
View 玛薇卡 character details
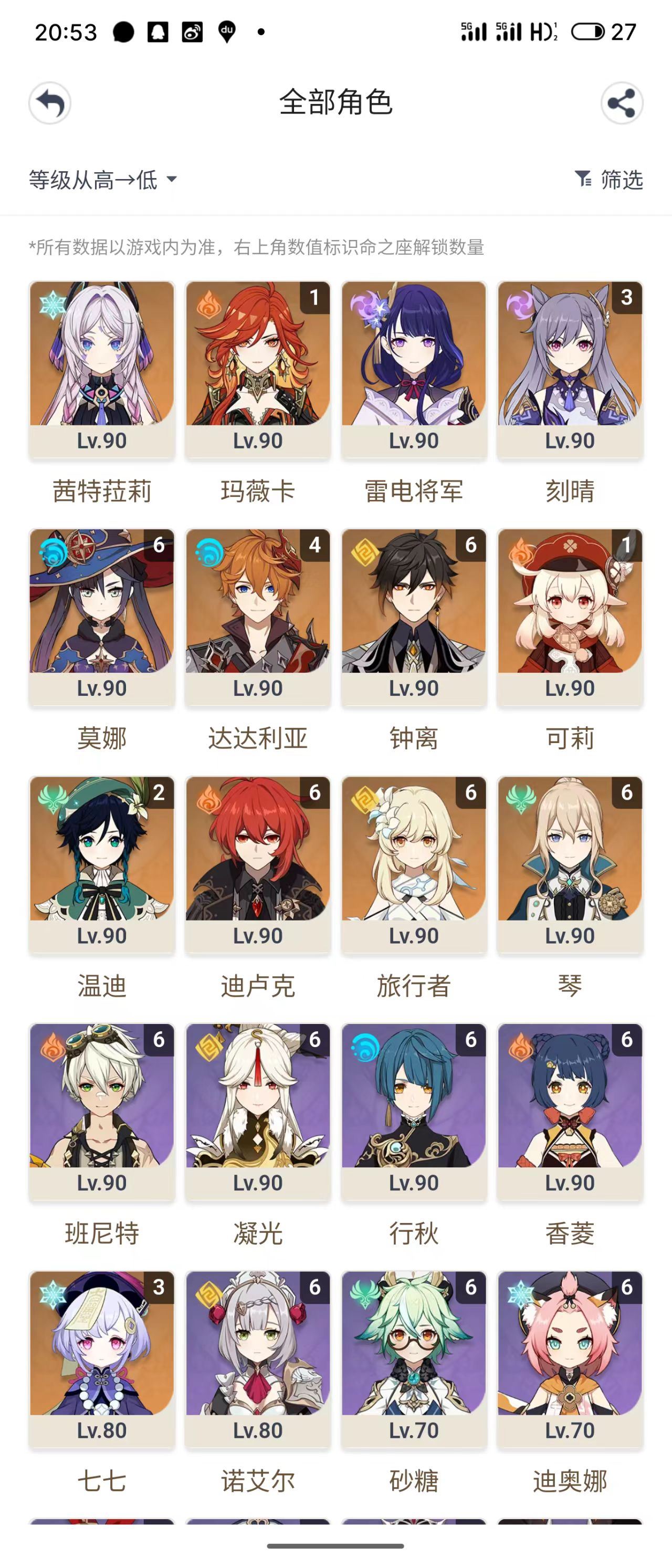257,370
